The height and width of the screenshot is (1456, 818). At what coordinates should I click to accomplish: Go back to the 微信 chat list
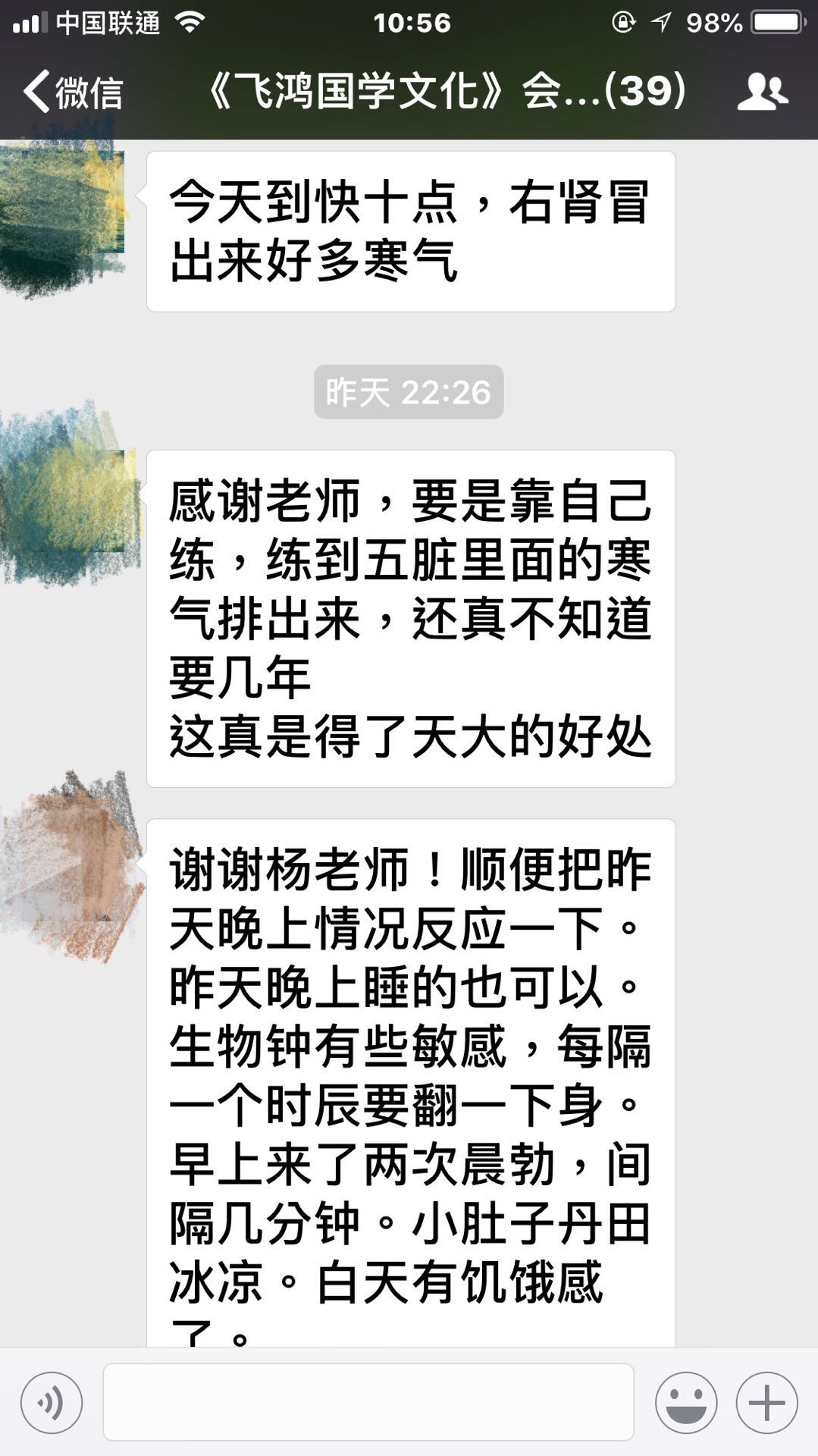72,92
